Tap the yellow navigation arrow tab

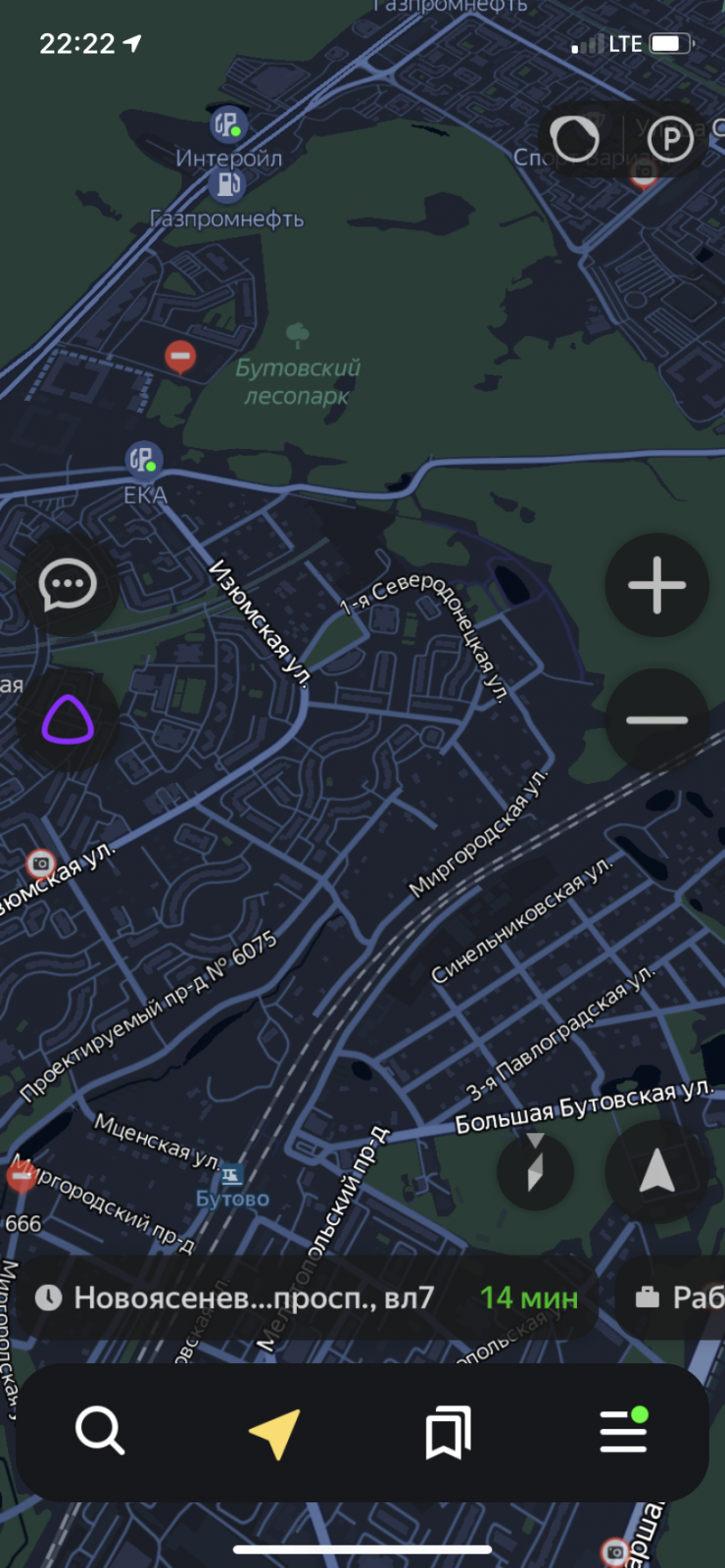[x=274, y=1433]
